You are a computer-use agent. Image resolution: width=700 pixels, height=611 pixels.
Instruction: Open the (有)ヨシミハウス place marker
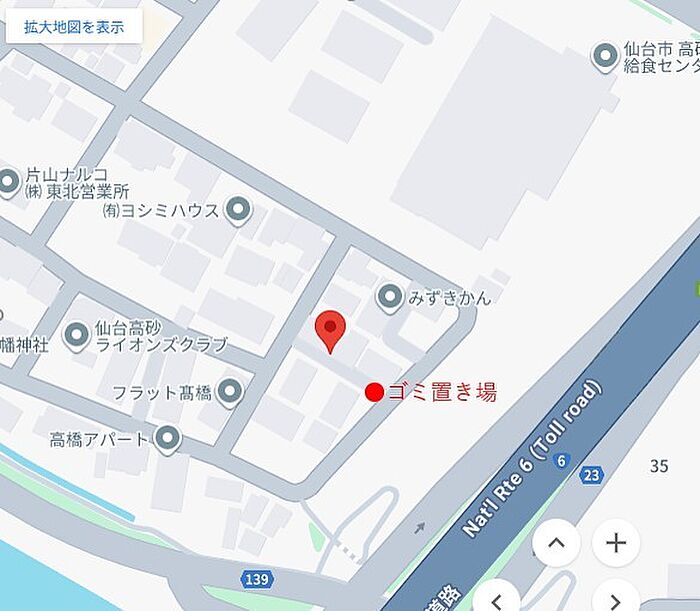[237, 210]
